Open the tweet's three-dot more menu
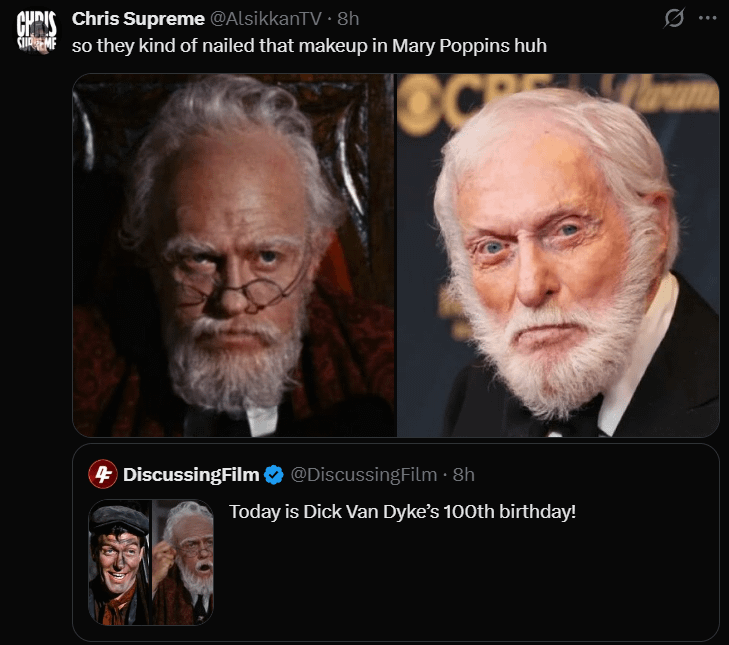The width and height of the screenshot is (729, 645). point(707,18)
